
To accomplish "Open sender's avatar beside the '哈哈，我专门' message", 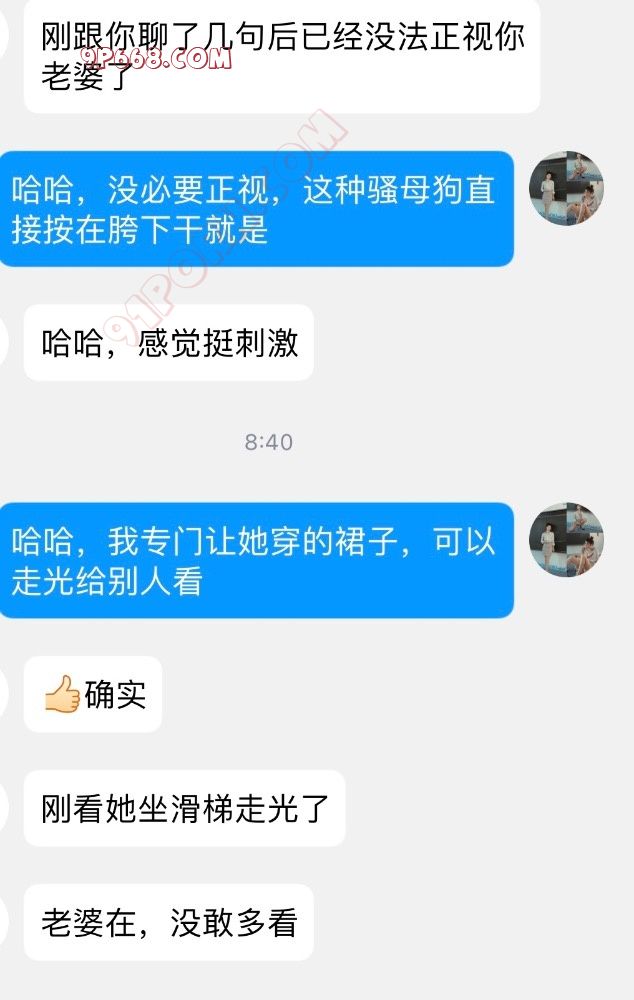I will 566,540.
